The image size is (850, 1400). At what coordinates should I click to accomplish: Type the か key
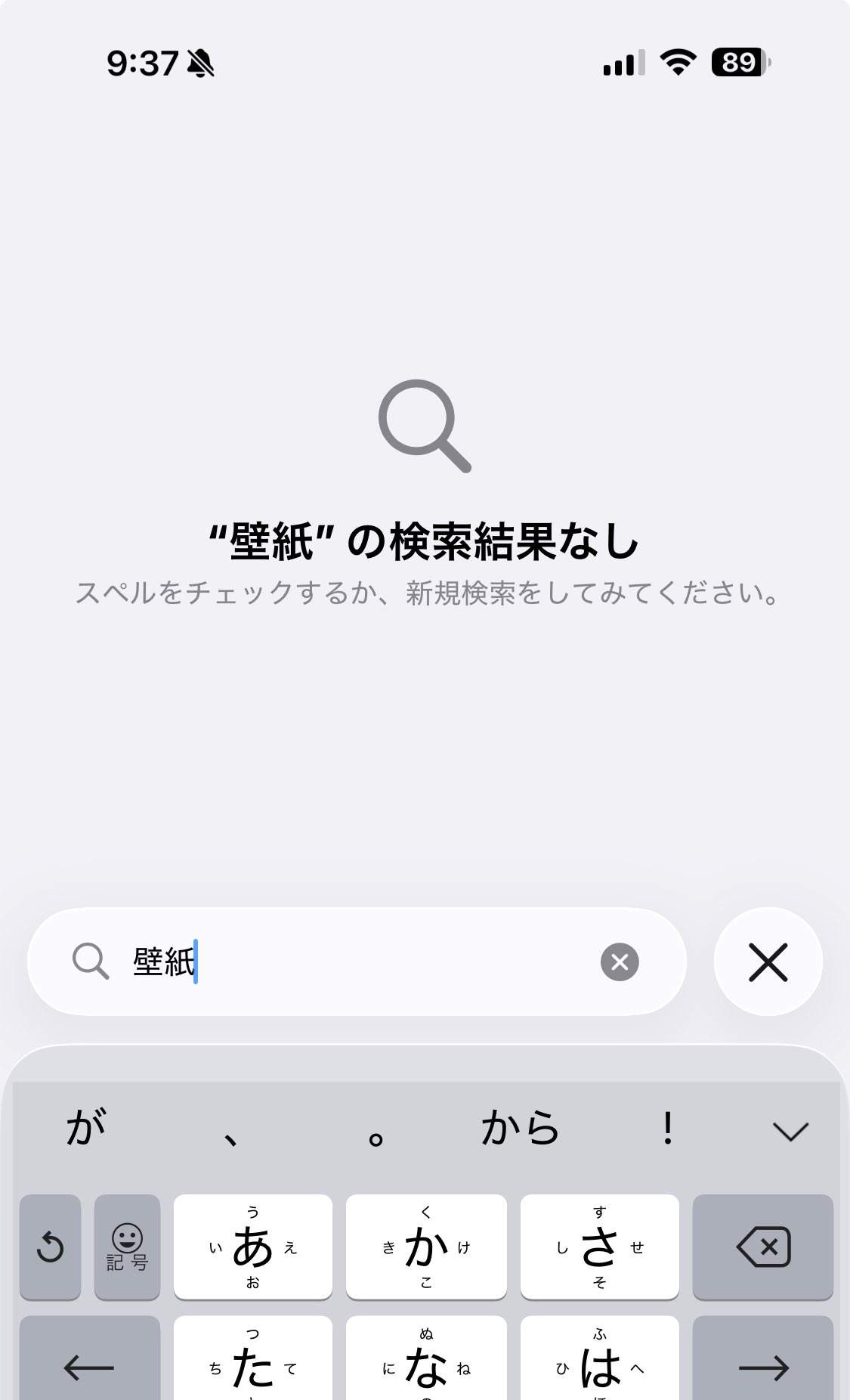[426, 1247]
